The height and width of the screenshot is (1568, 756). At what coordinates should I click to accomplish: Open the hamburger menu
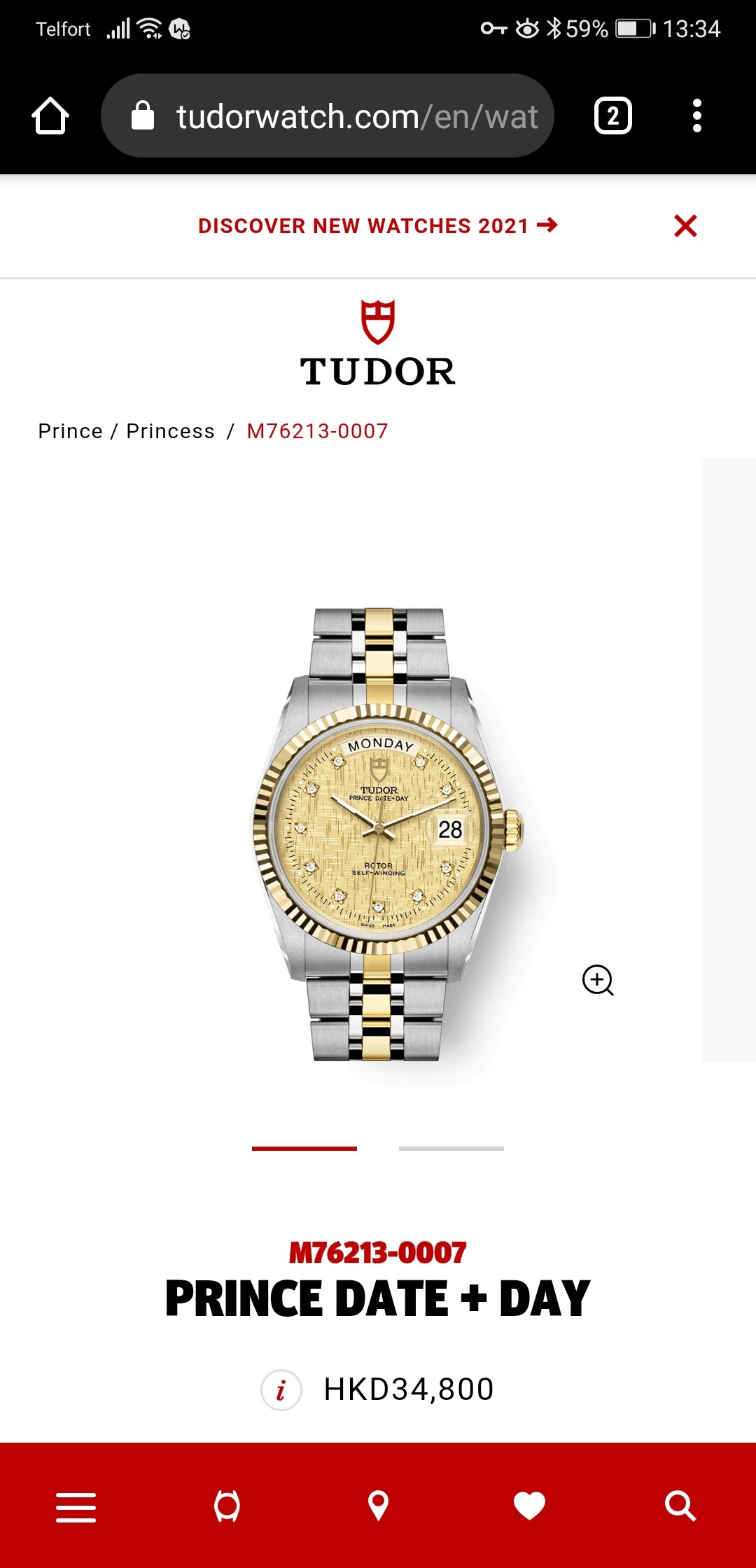[76, 1506]
